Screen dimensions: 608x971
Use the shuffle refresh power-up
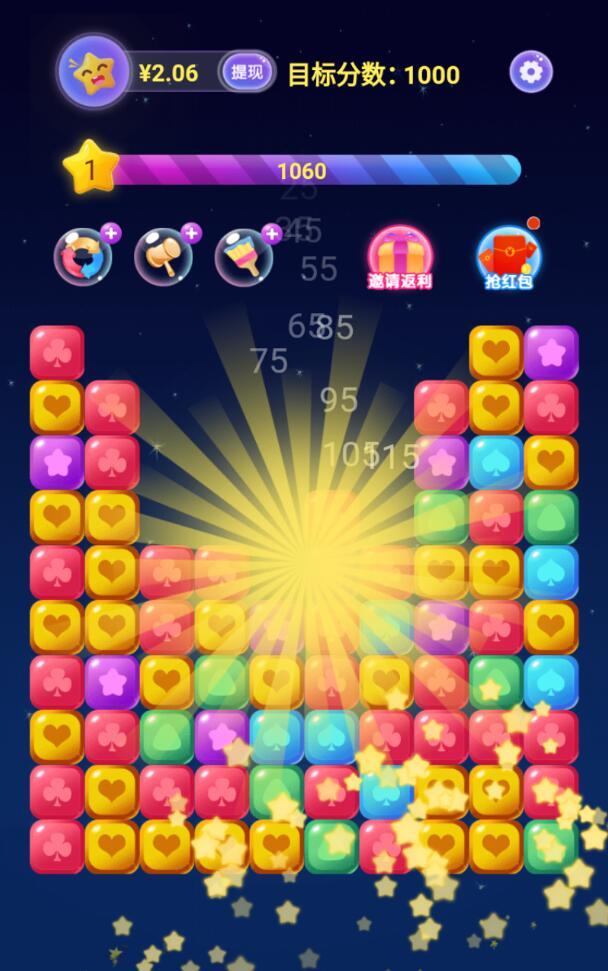[82, 256]
